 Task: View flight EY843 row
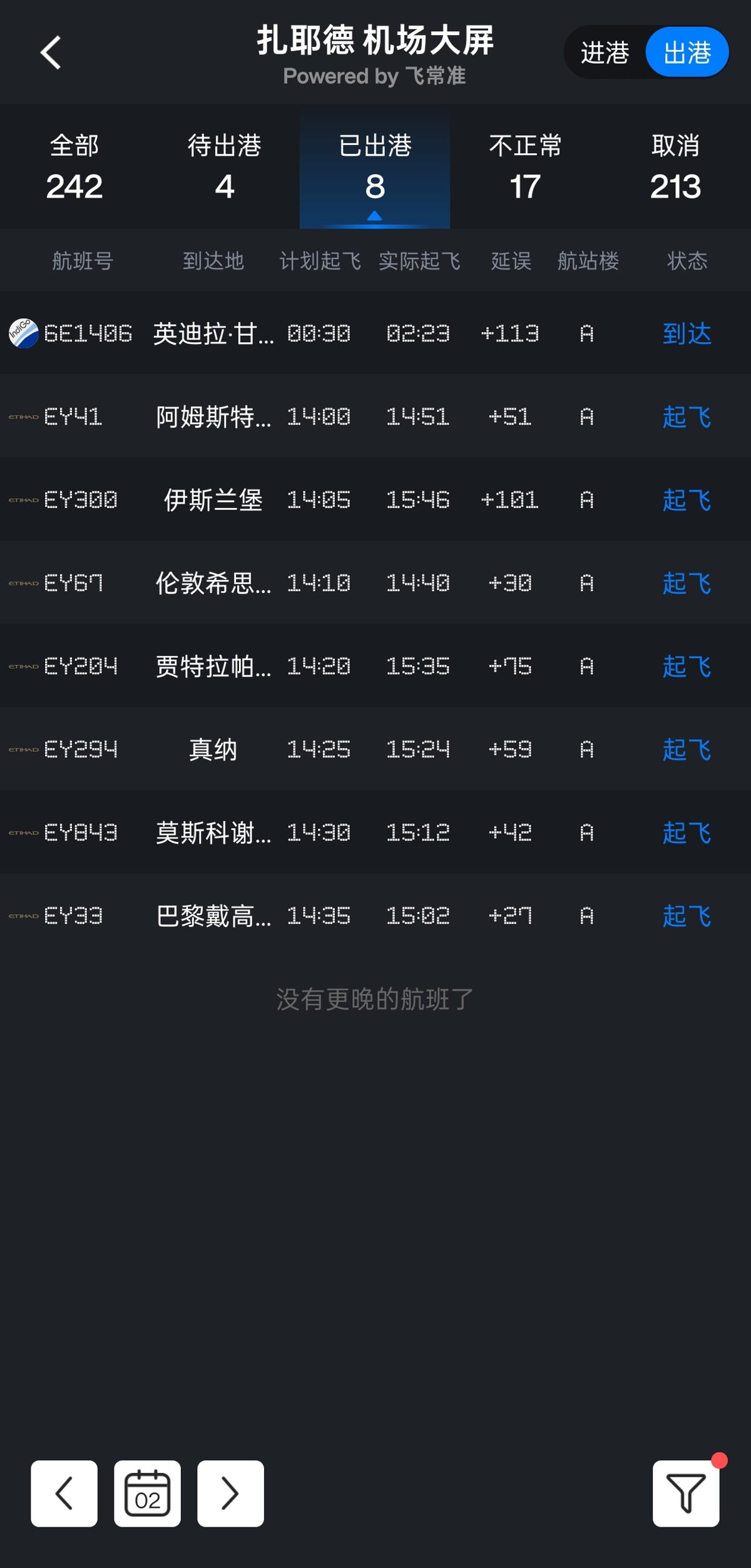375,832
